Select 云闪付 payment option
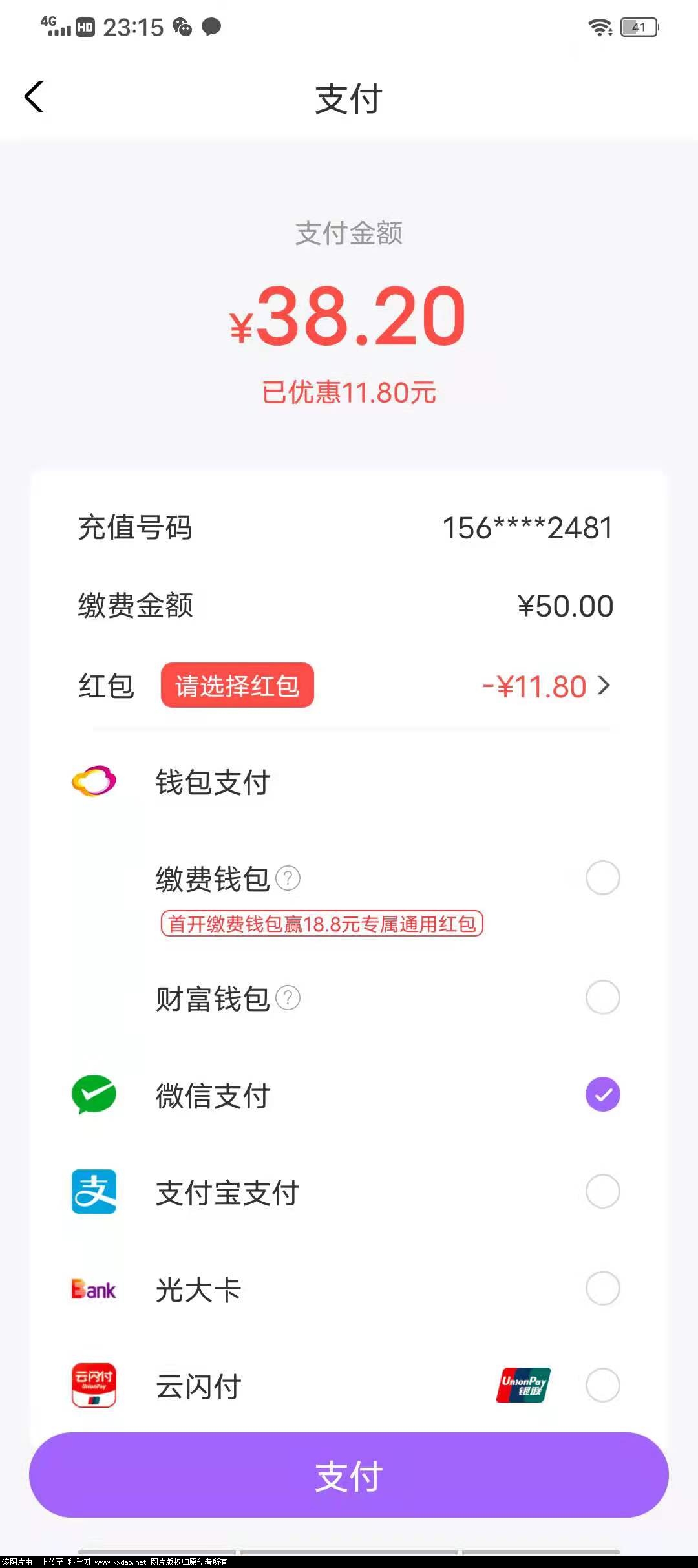 (x=602, y=1385)
